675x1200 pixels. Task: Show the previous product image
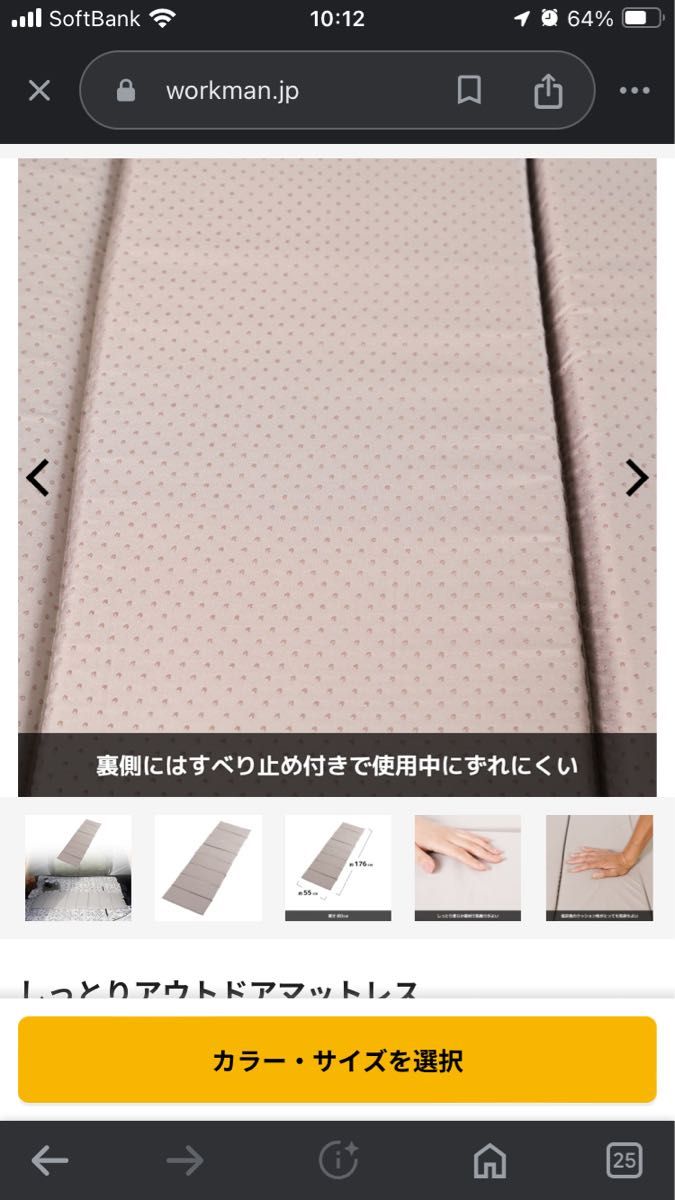click(38, 478)
